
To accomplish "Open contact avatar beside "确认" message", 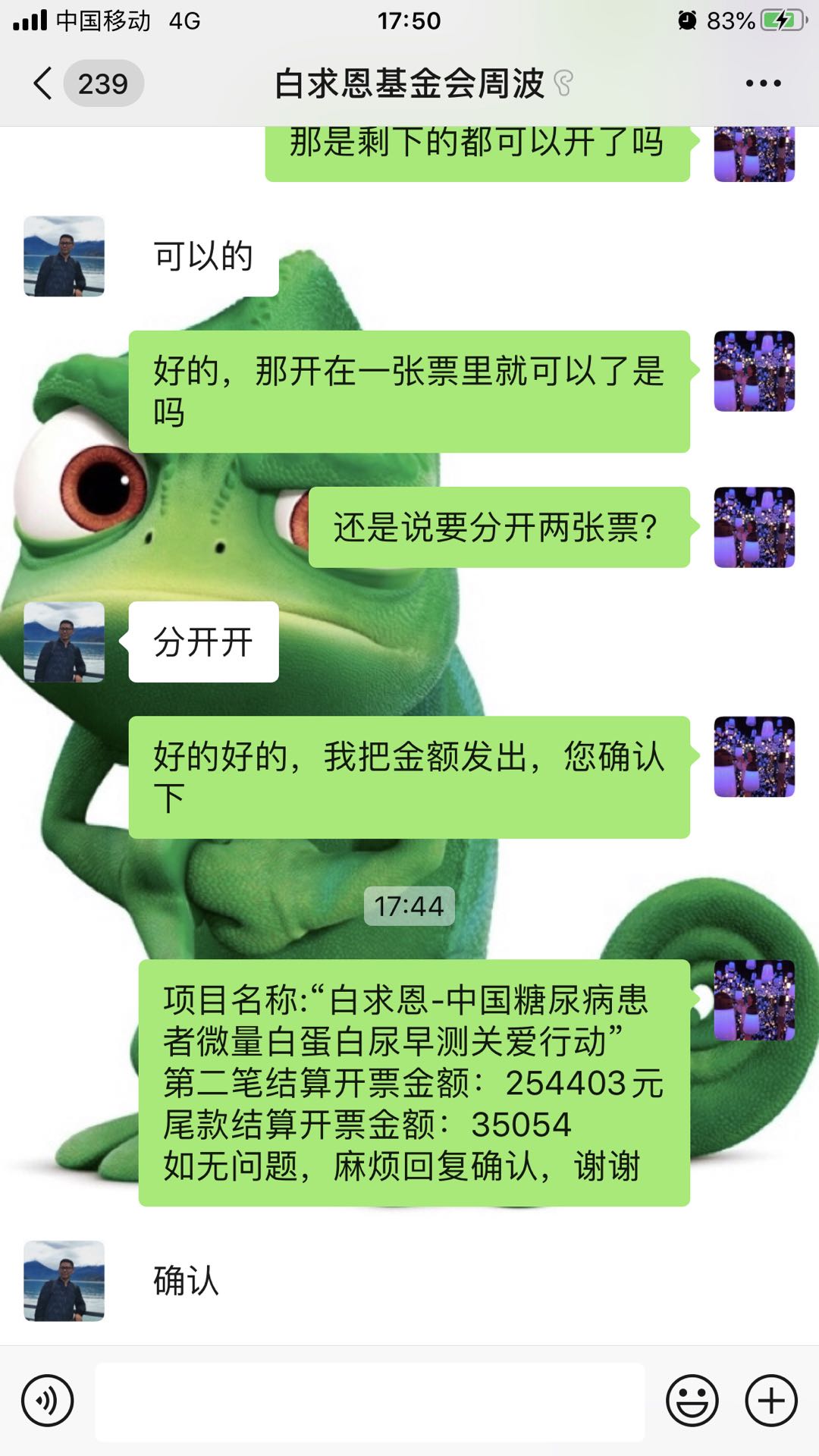I will click(64, 1281).
